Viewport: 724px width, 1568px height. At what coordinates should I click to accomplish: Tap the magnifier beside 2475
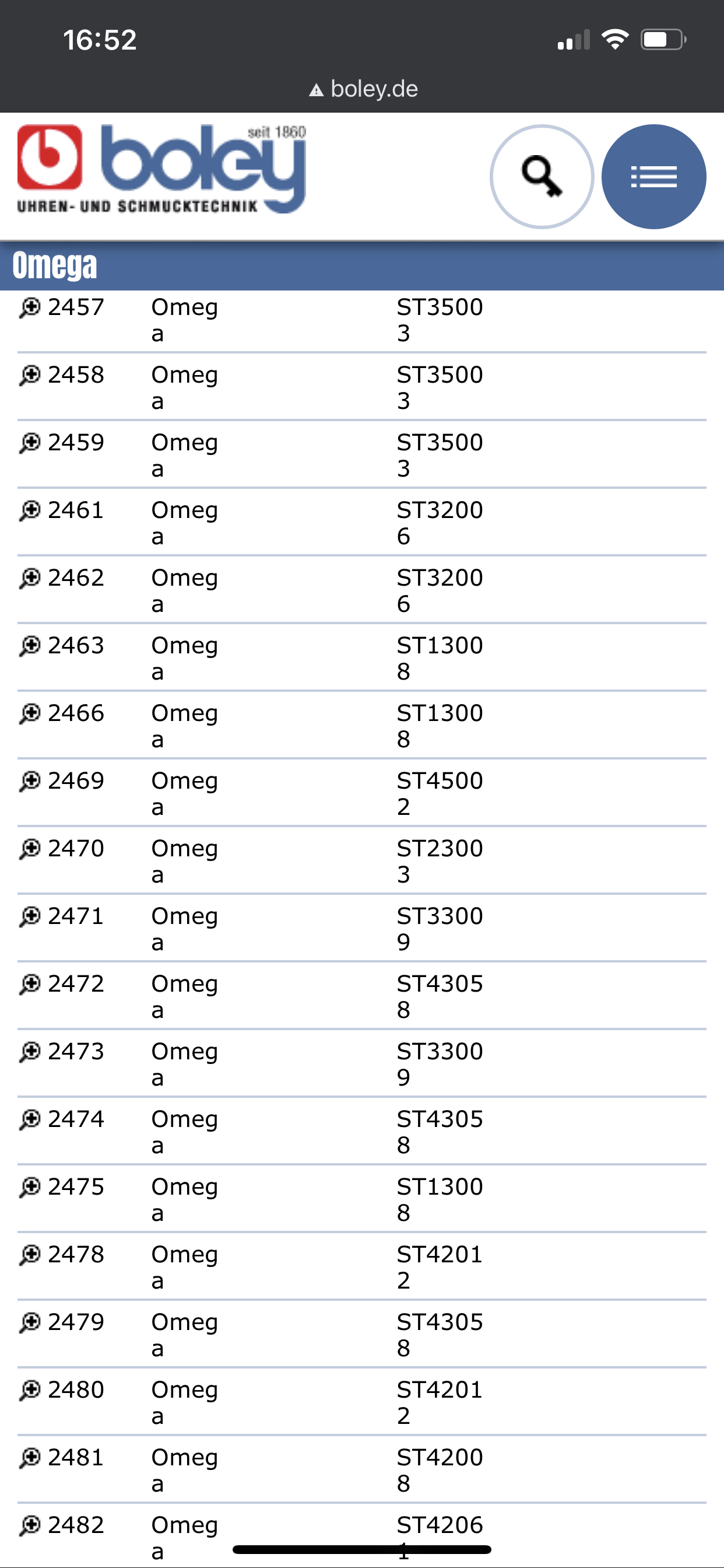30,1186
